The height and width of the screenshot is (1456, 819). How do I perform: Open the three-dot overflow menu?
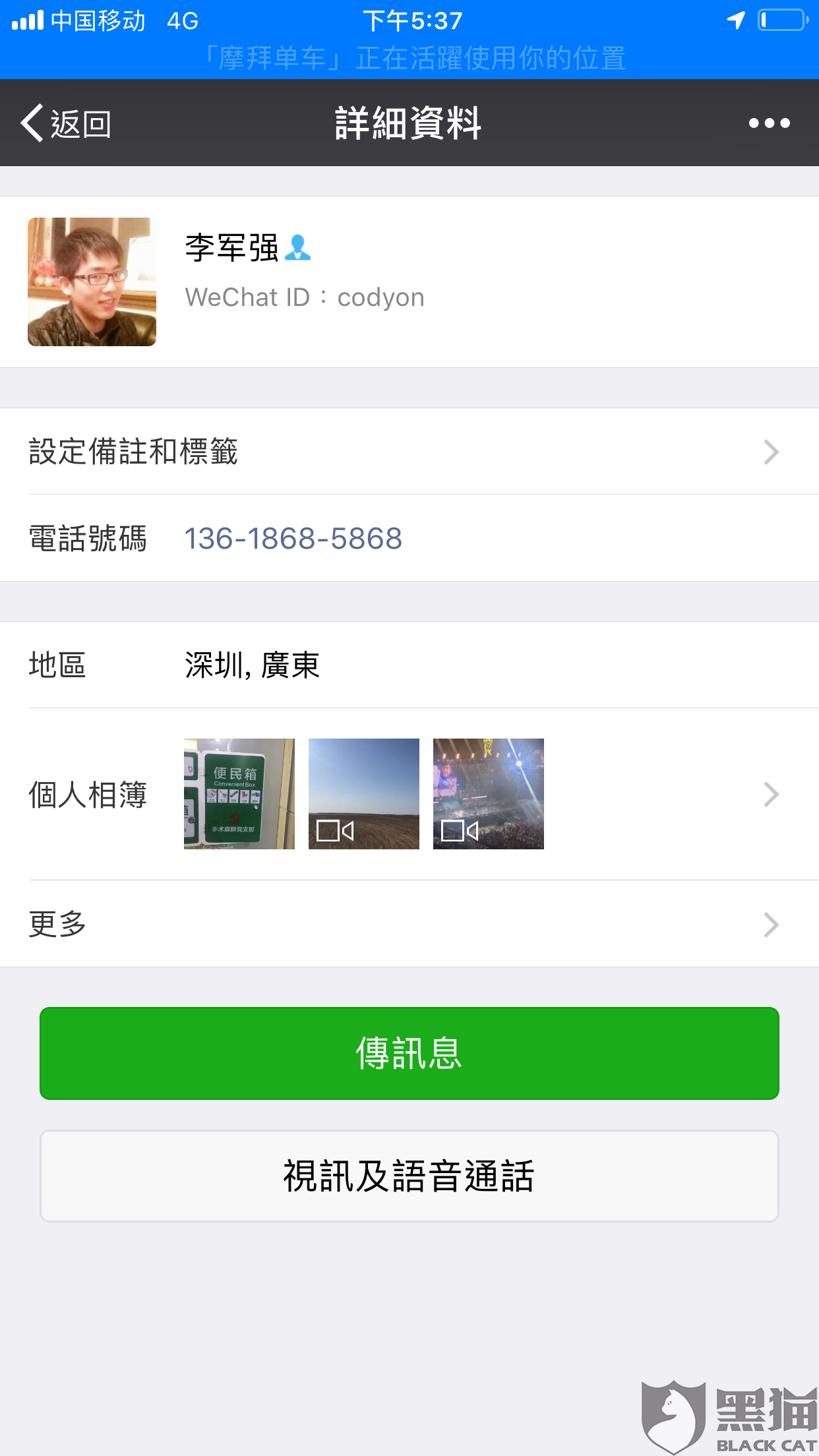click(769, 123)
